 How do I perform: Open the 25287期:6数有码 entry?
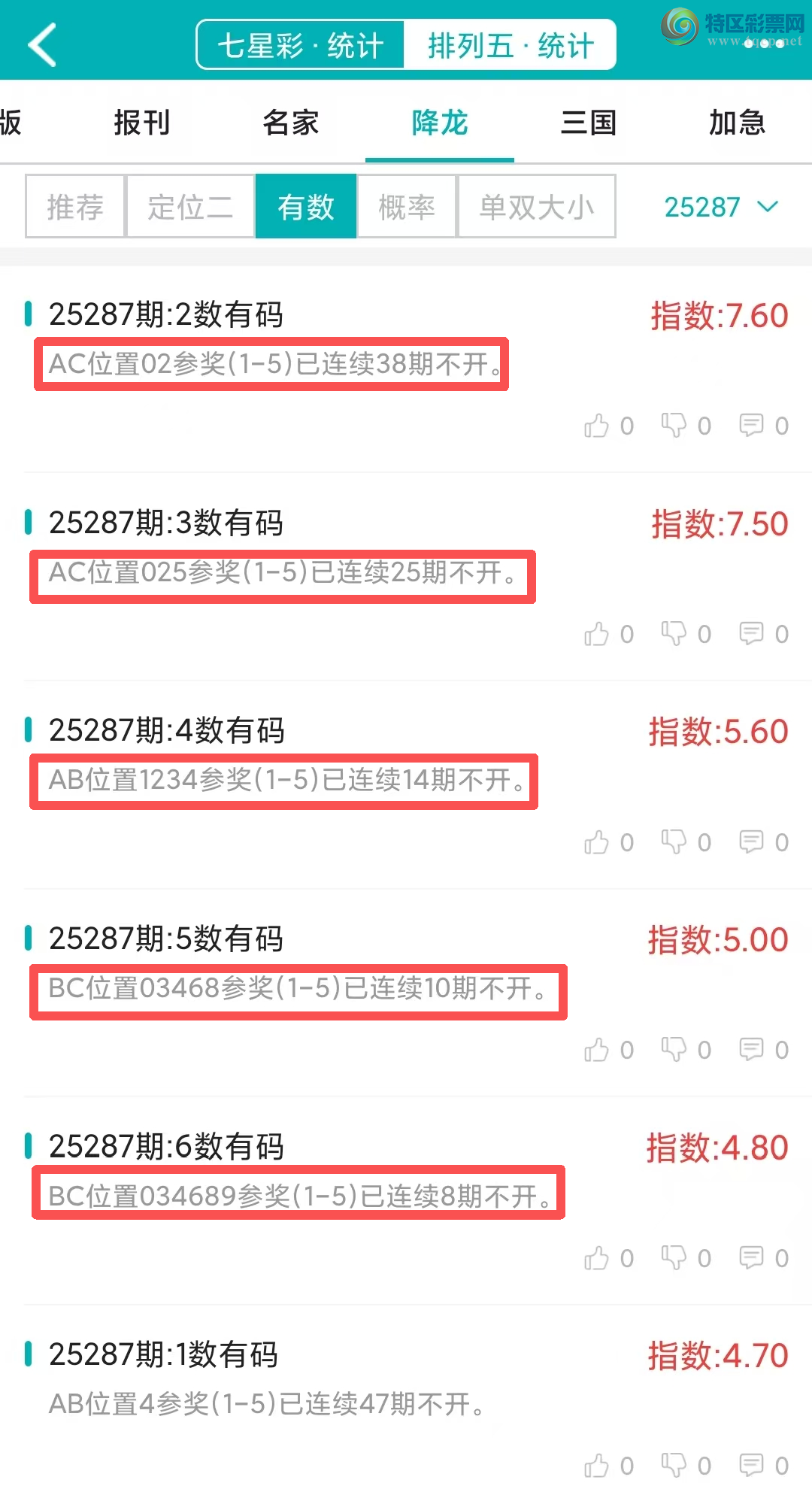click(166, 1147)
